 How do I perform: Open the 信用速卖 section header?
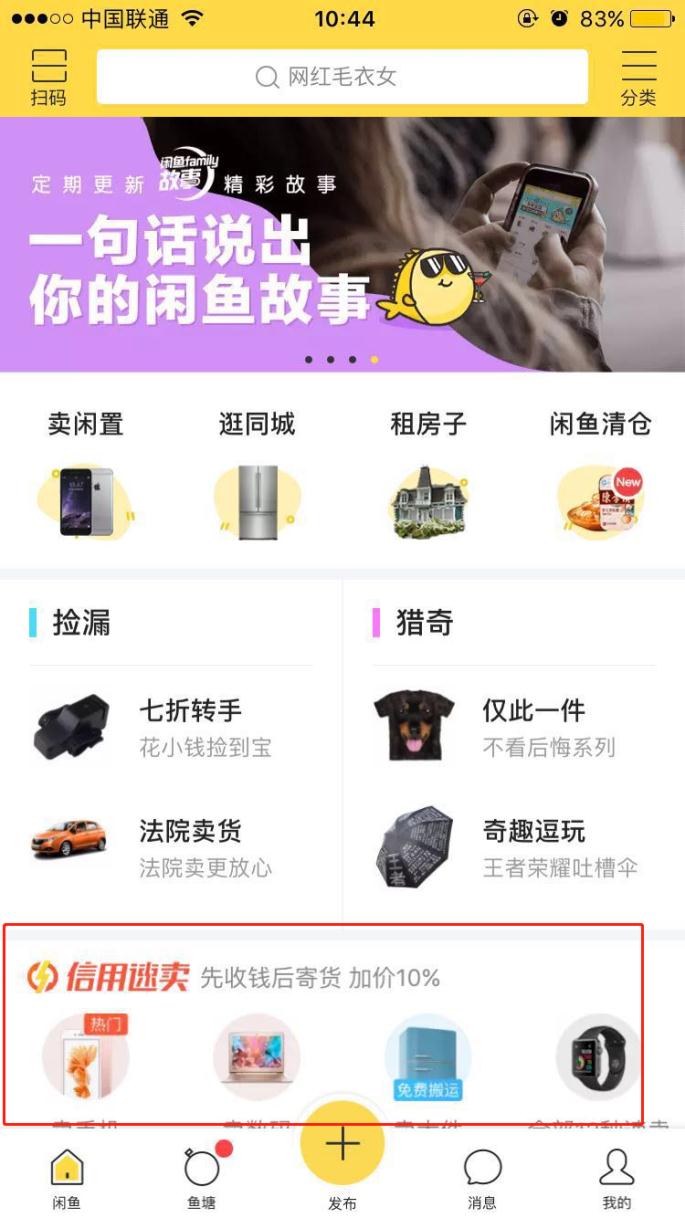pos(233,977)
